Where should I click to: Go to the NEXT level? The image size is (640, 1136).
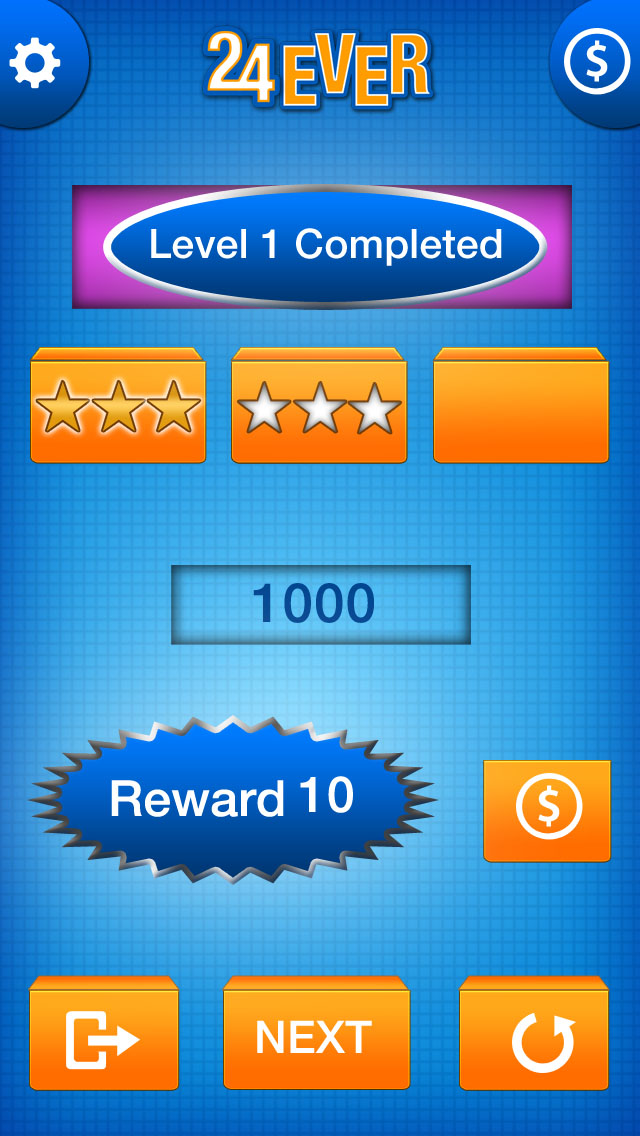315,1037
